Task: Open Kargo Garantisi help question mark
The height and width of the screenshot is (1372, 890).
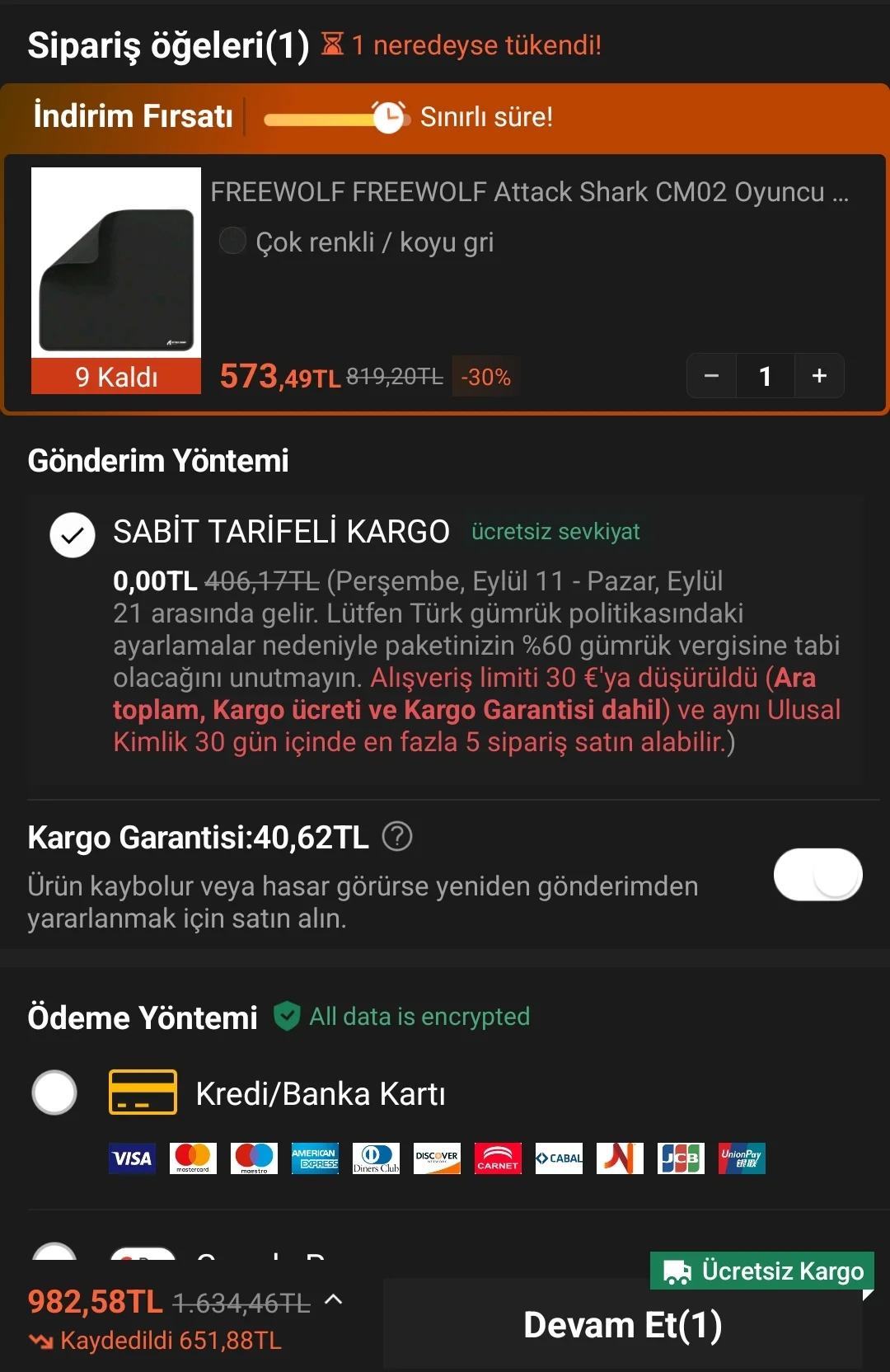Action: pyautogui.click(x=397, y=837)
